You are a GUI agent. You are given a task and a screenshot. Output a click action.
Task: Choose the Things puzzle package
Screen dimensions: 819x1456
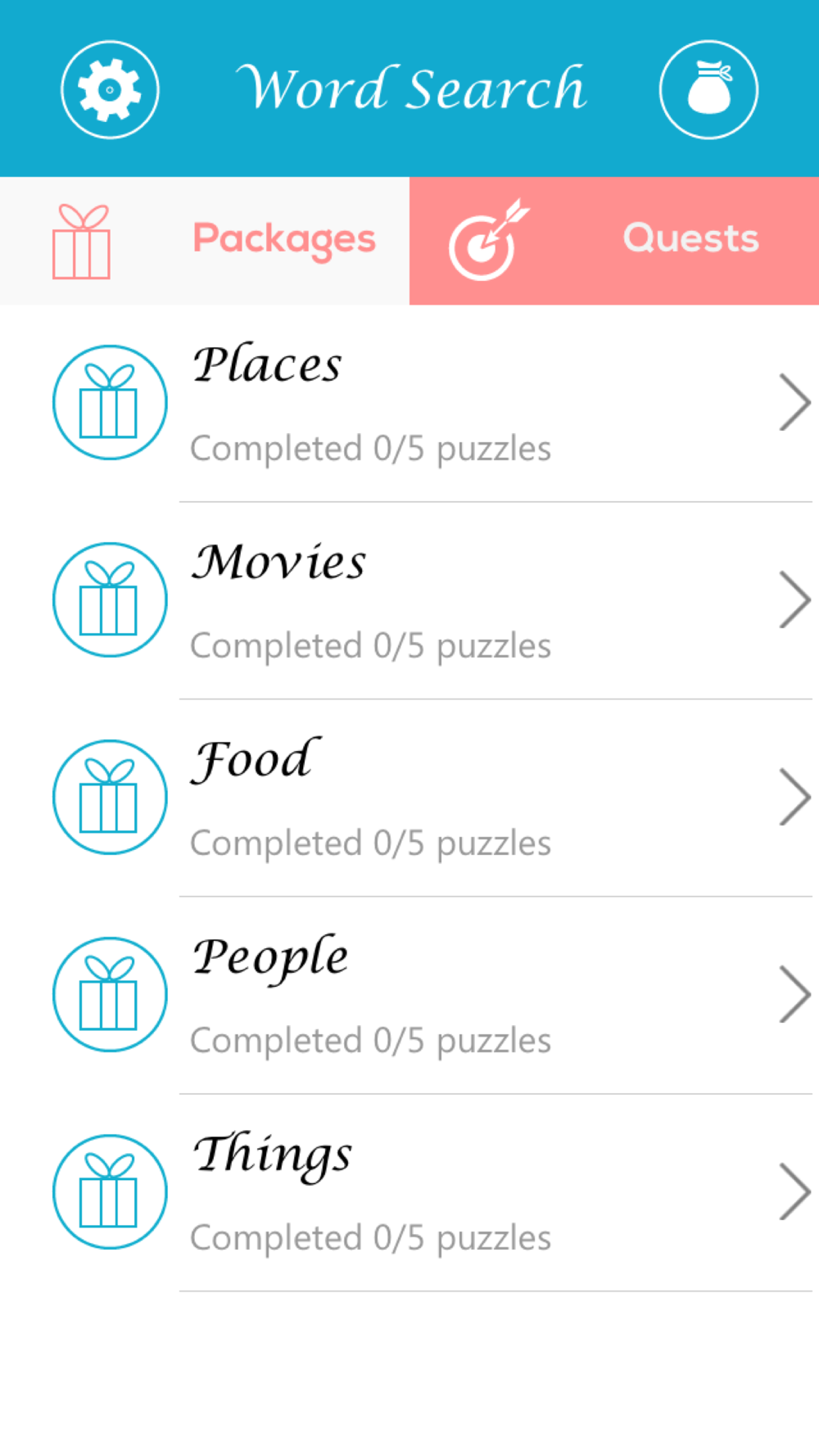click(x=409, y=1193)
